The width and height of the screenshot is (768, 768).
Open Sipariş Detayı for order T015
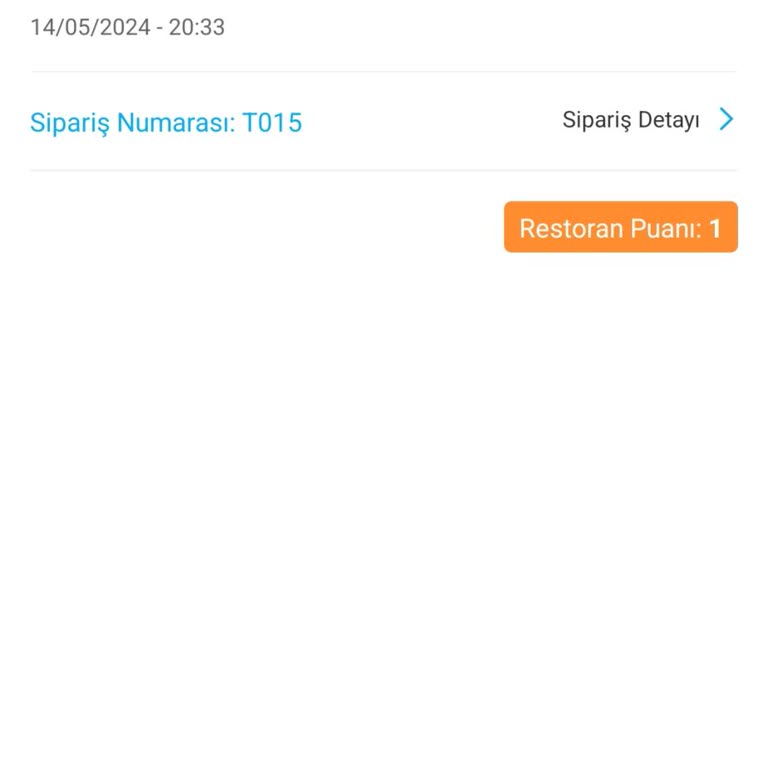click(x=647, y=121)
